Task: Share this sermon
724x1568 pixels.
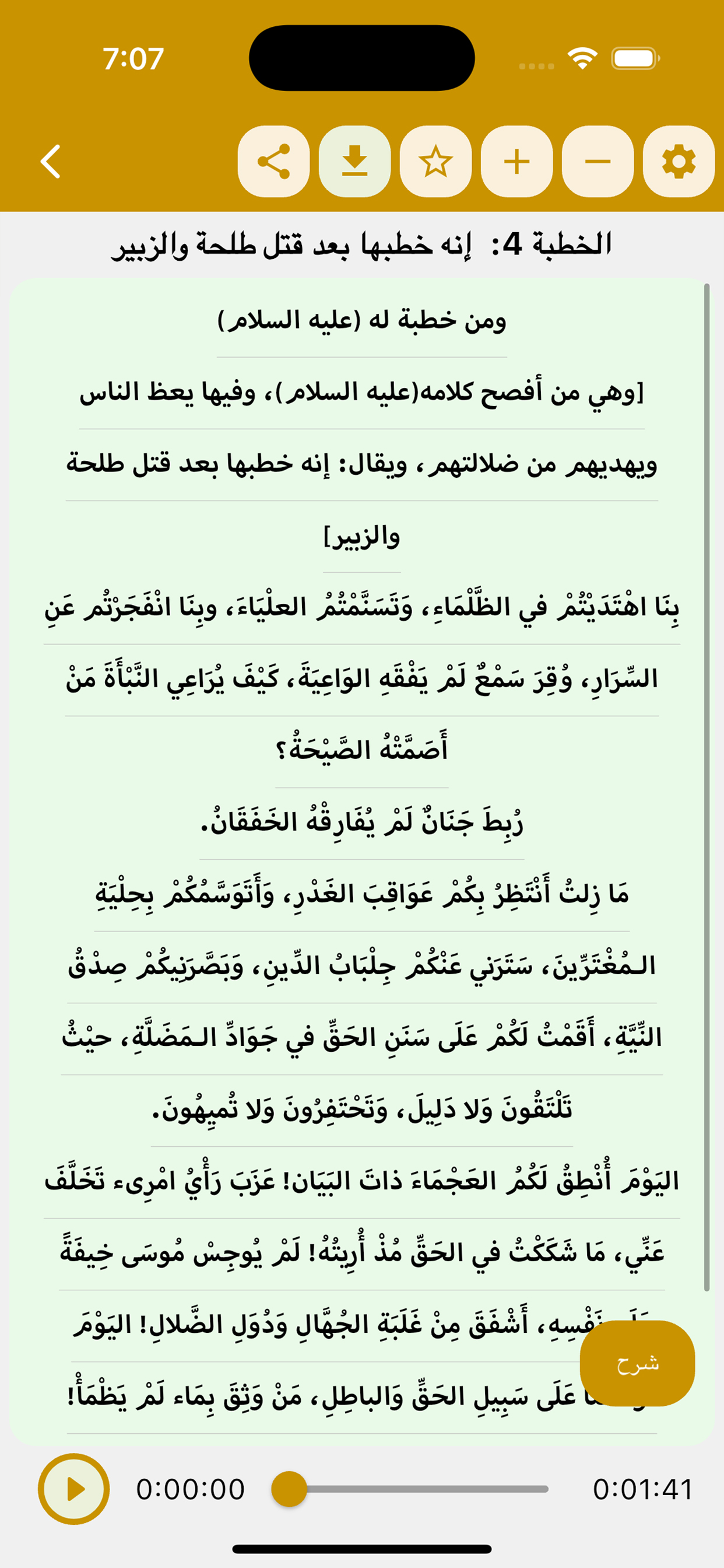Action: [273, 162]
